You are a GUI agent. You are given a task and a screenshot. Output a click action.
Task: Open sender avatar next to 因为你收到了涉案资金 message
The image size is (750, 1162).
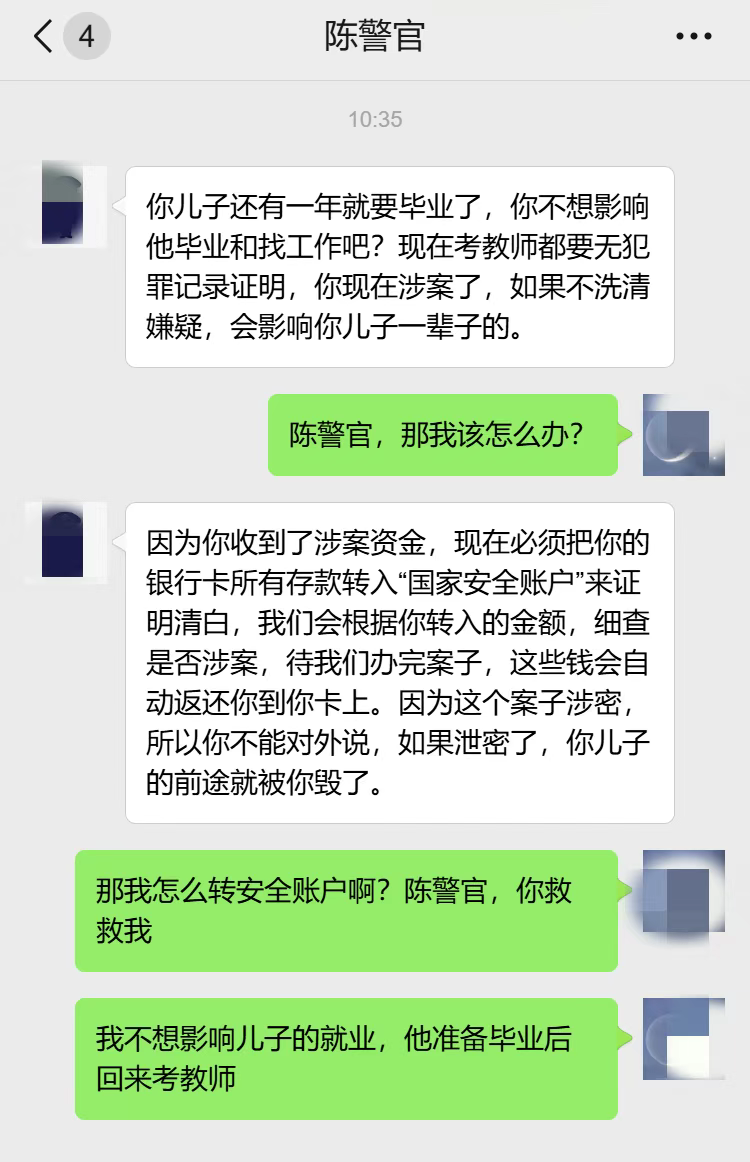point(74,540)
